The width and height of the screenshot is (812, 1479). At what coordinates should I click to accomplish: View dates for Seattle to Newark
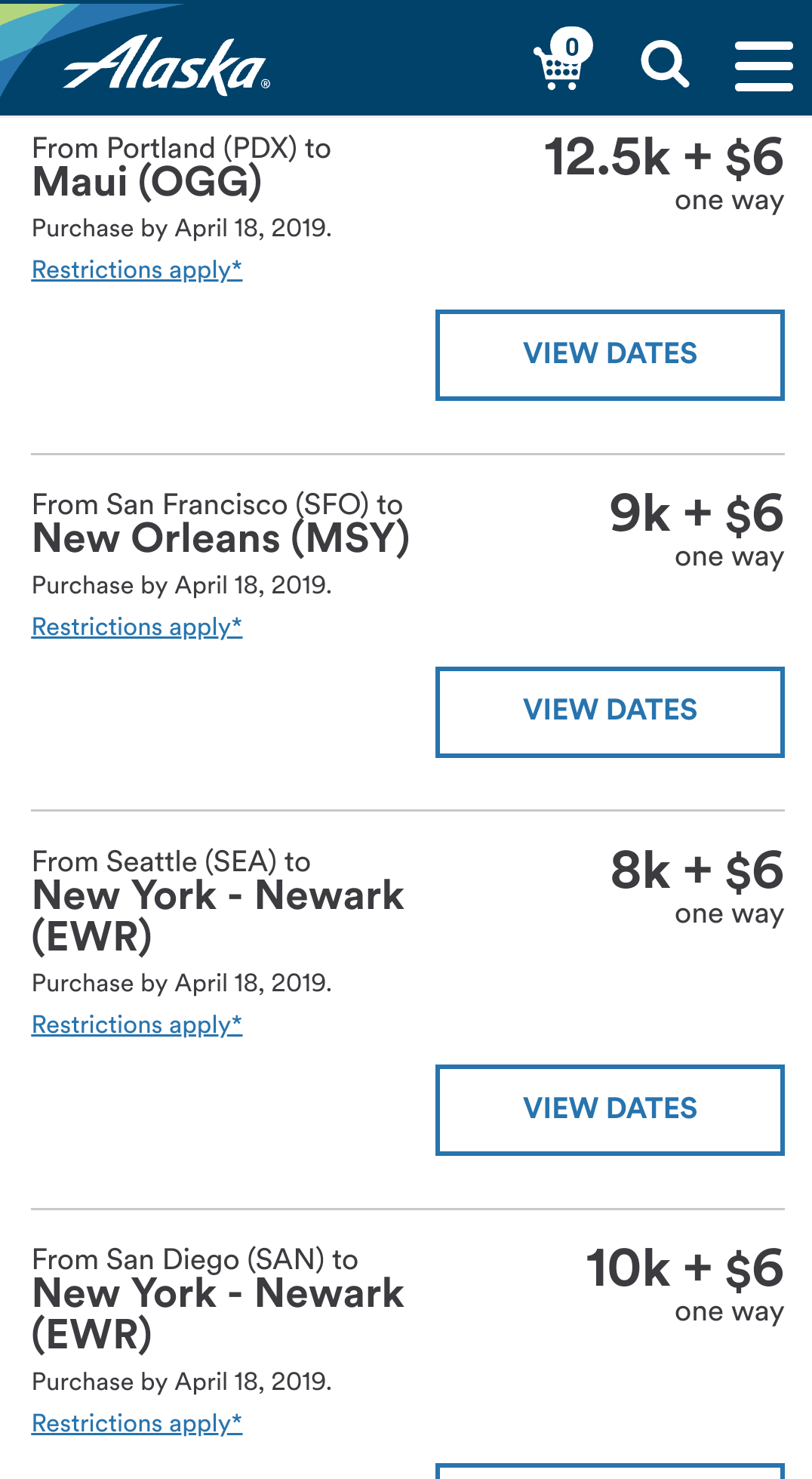click(611, 1108)
